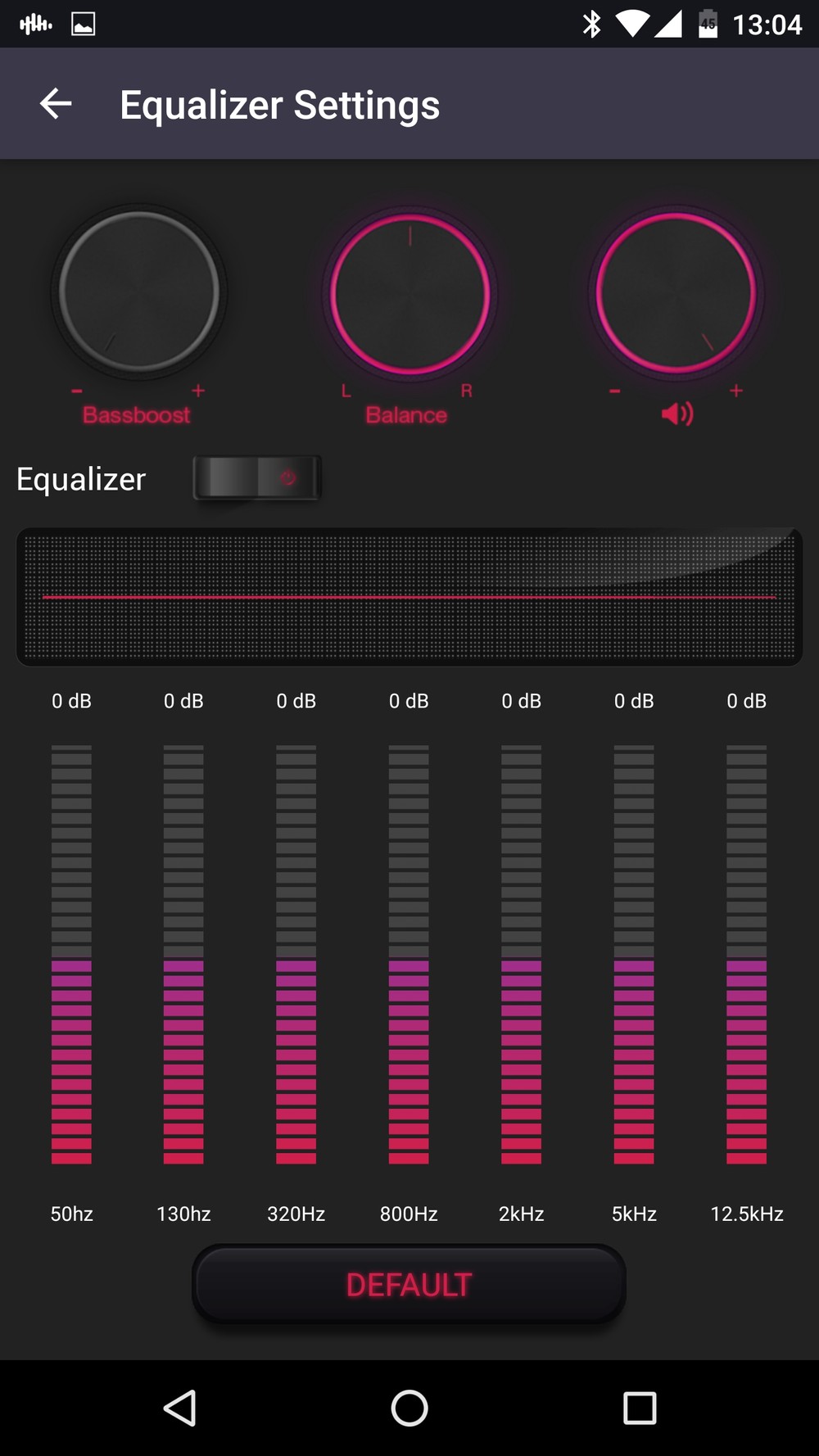The width and height of the screenshot is (819, 1456).
Task: Tap the 5kHz band slider
Action: click(x=634, y=954)
